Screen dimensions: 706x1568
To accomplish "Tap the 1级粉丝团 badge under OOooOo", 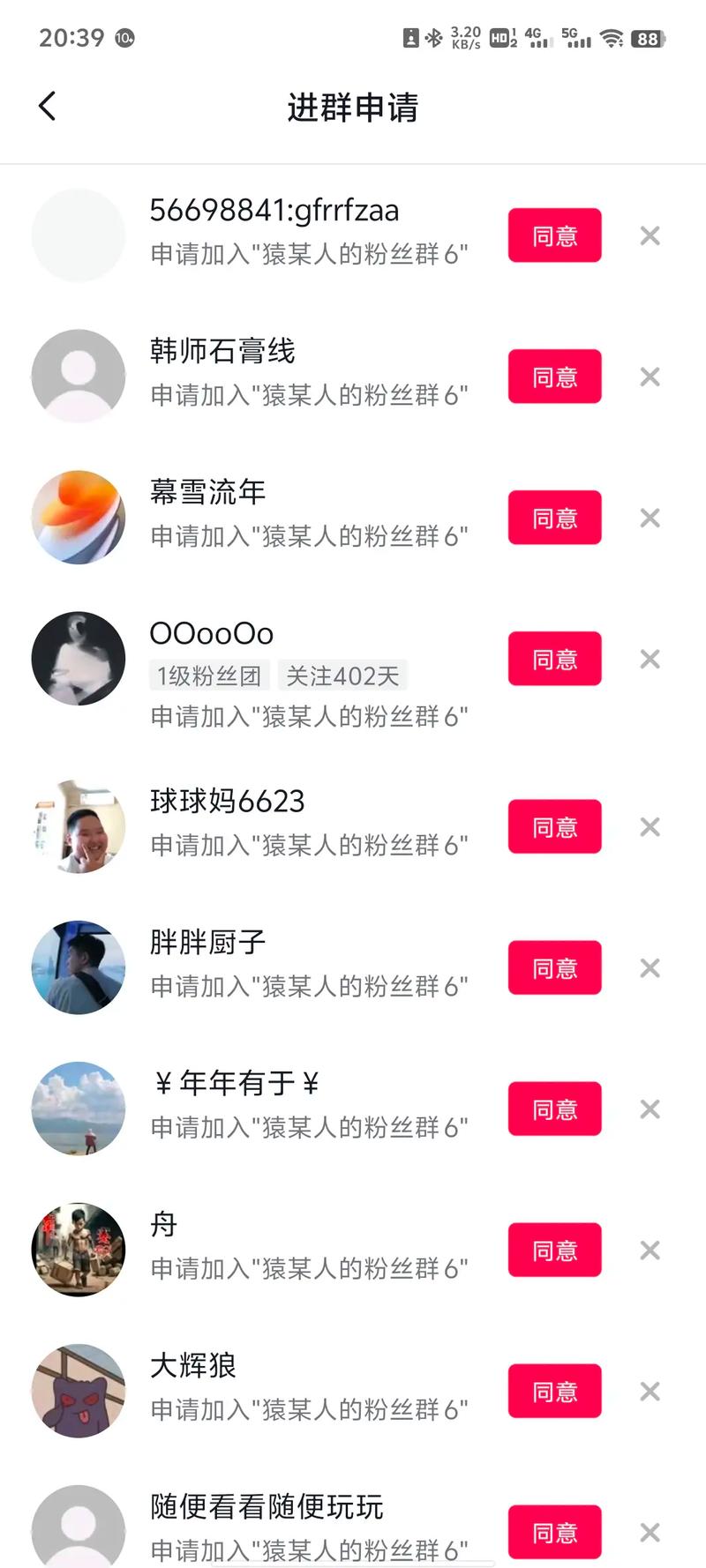I will tap(210, 676).
